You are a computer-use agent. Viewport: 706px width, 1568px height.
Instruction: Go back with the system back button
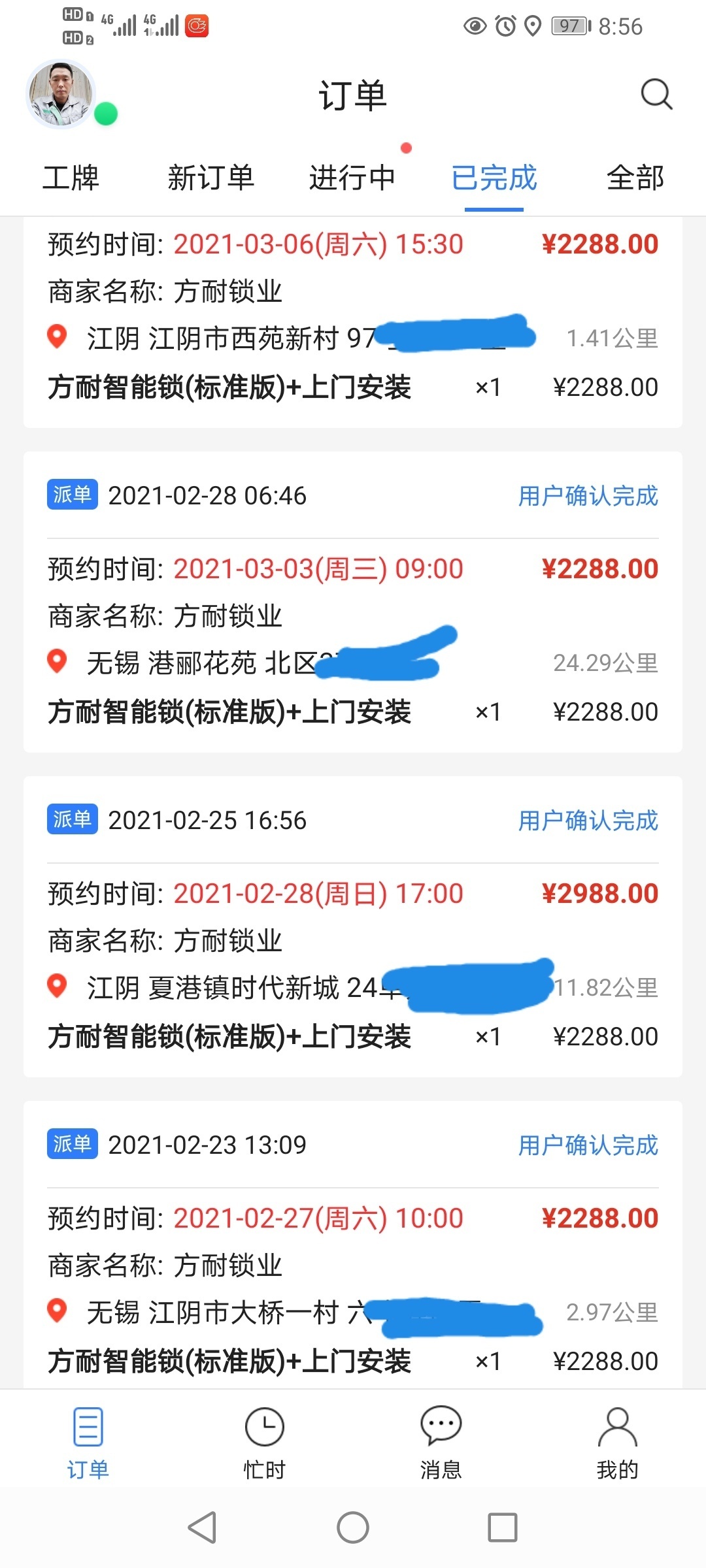(202, 1527)
